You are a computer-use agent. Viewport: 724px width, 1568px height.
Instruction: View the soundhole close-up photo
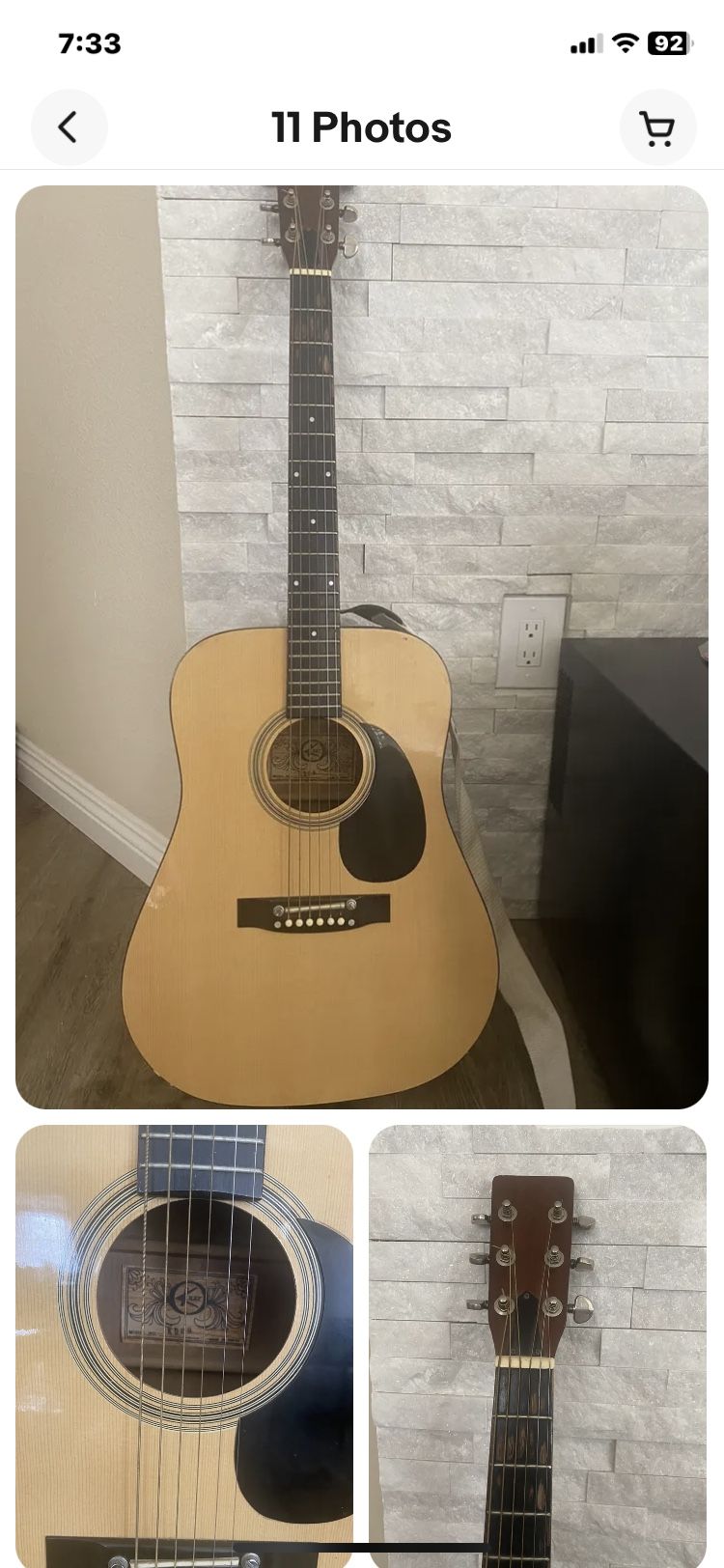click(x=184, y=1342)
